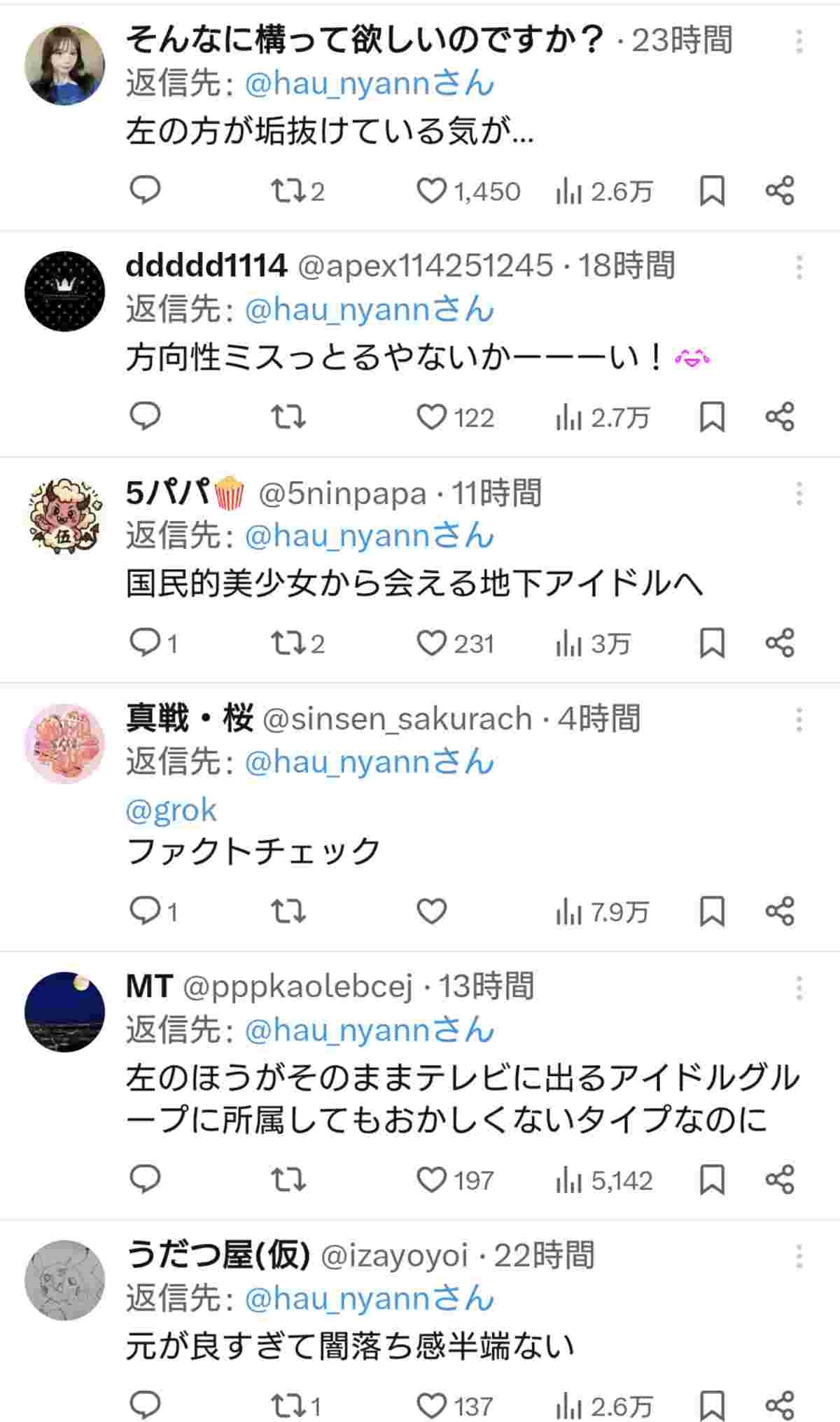Open the overflow menu on ddddd1114's reply
The image size is (840, 1422).
click(799, 267)
